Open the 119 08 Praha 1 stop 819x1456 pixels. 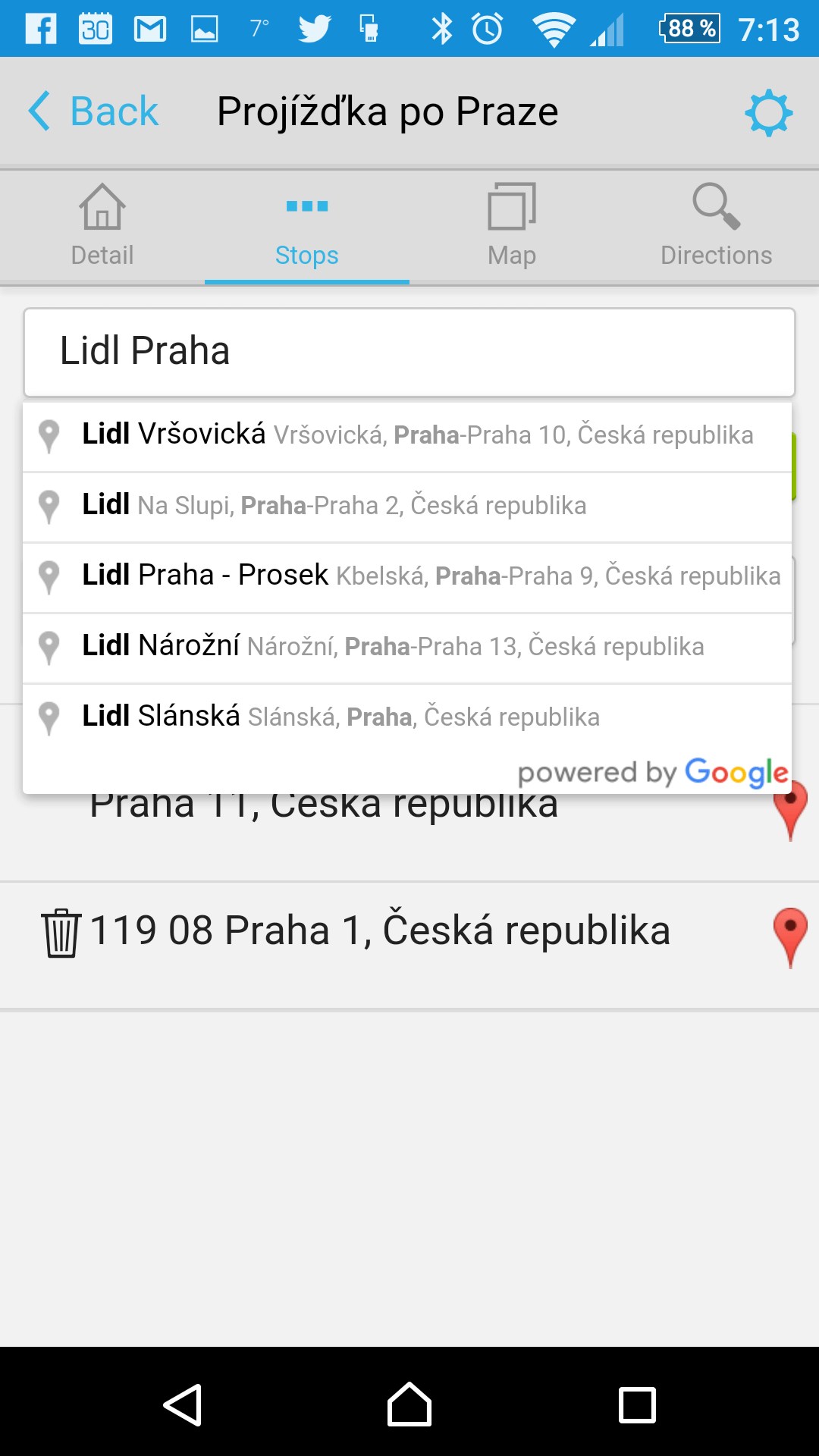pyautogui.click(x=380, y=930)
